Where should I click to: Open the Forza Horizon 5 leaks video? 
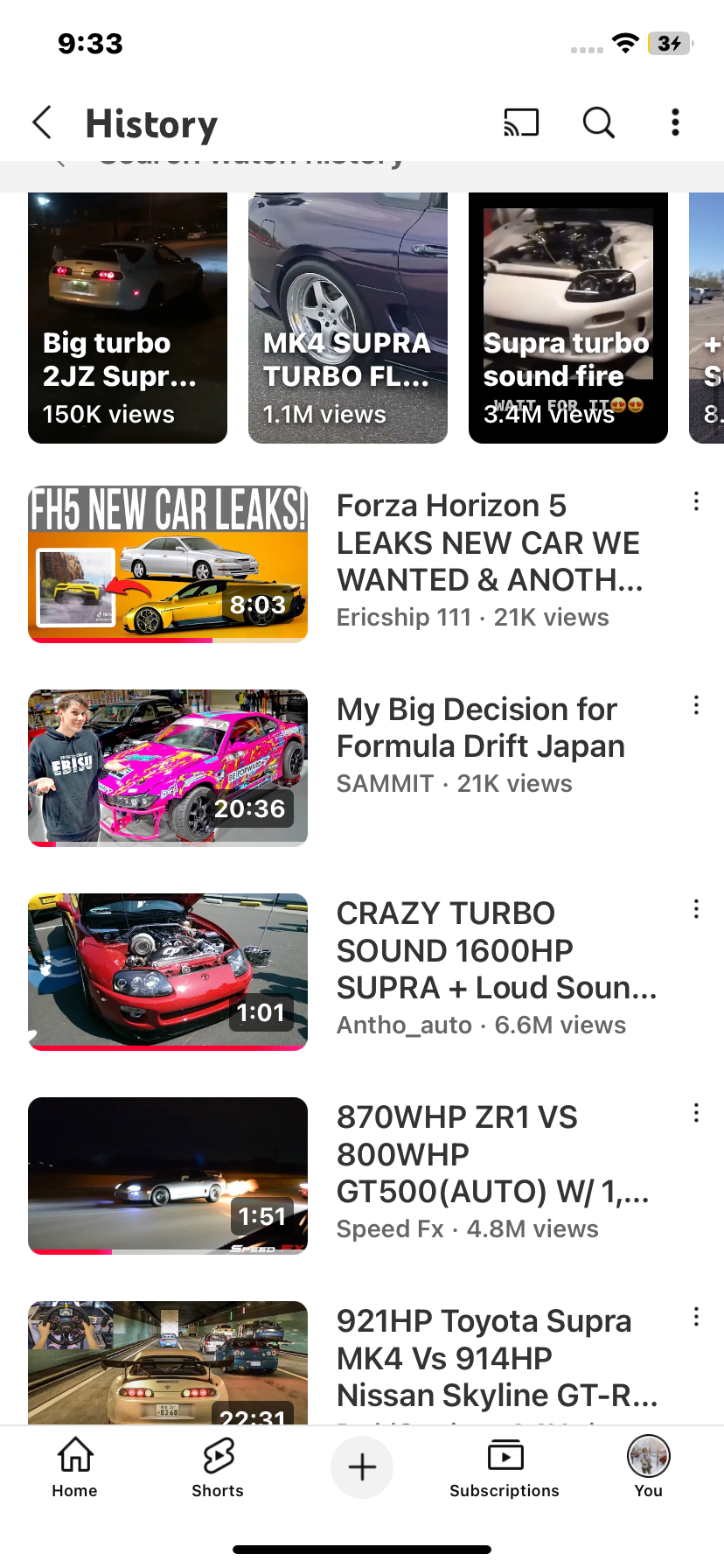(x=168, y=563)
